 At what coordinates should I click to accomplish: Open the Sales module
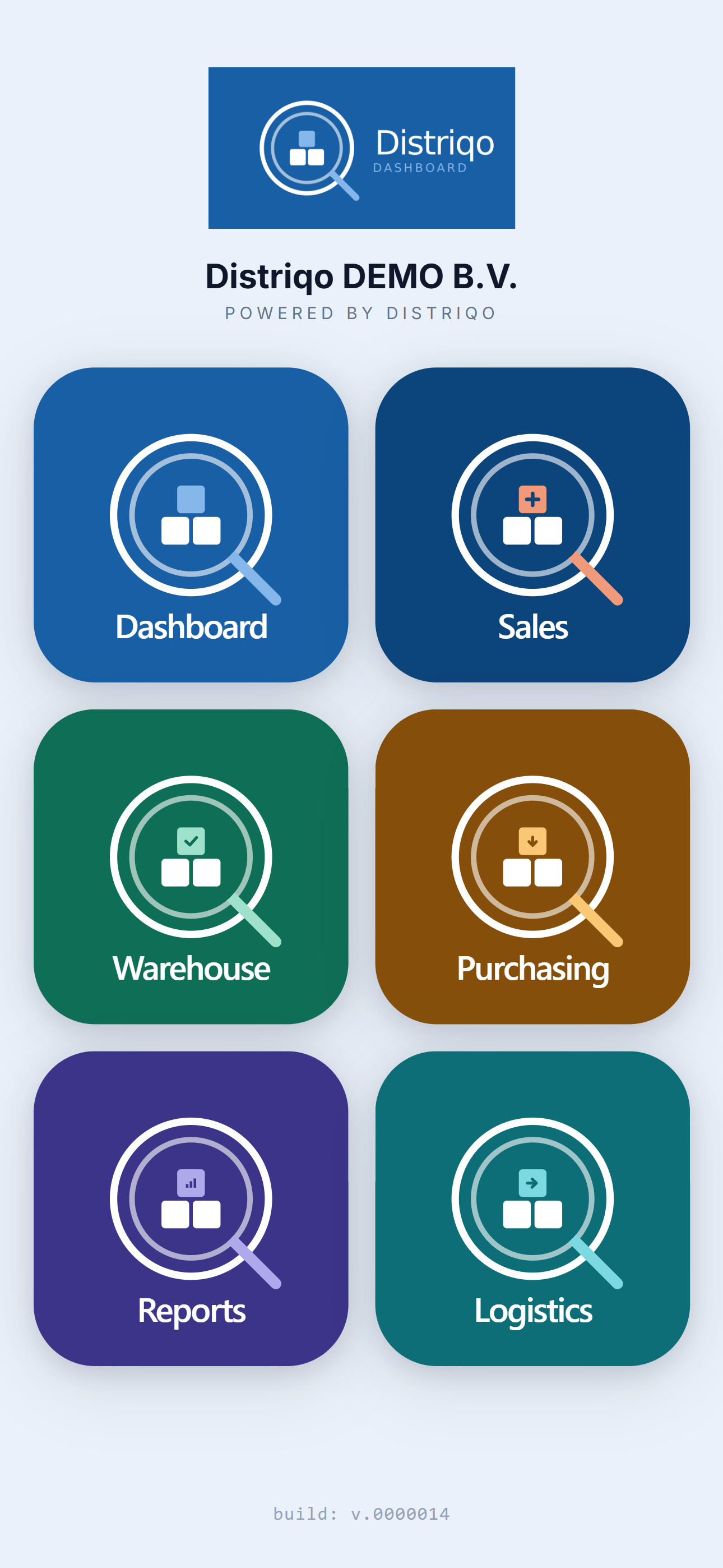click(532, 524)
